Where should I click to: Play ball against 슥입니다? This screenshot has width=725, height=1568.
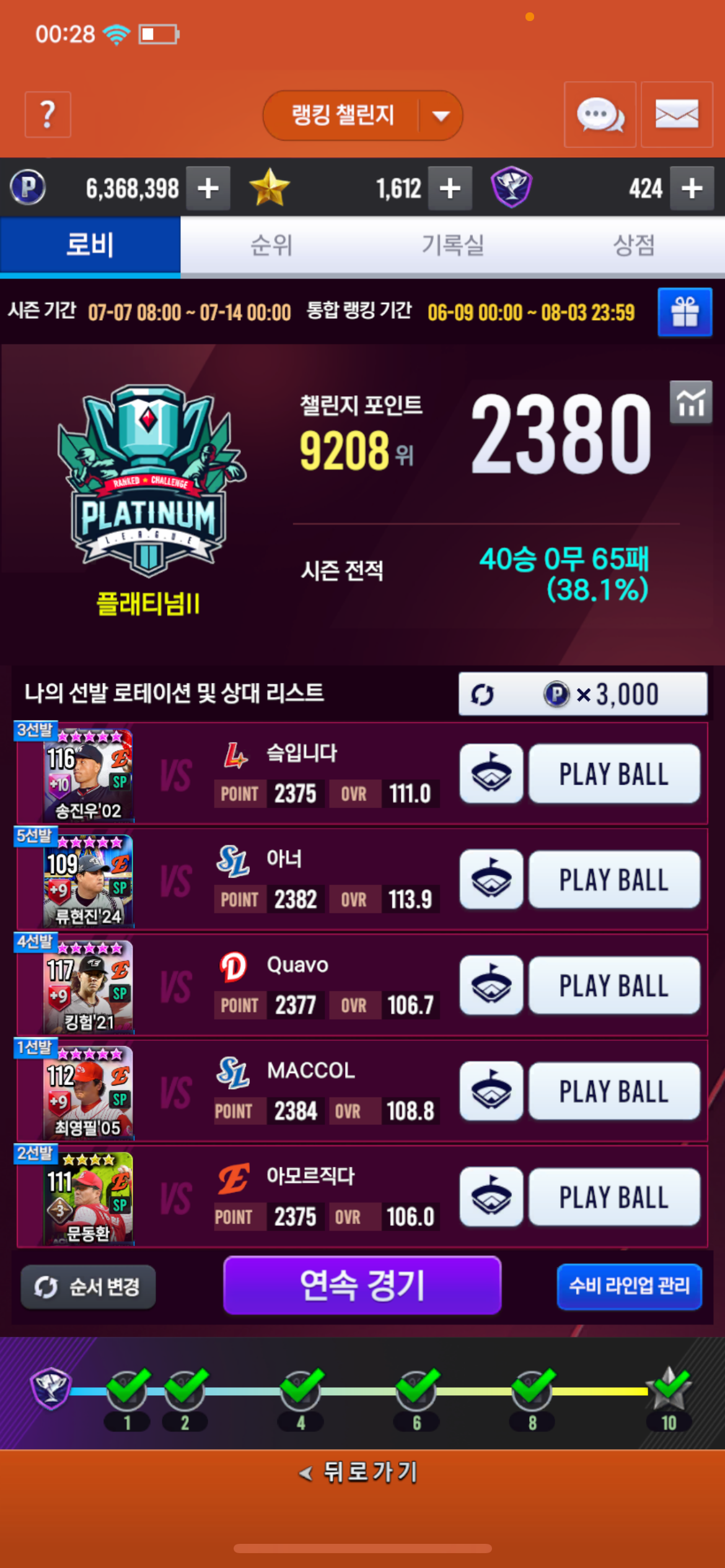coord(613,774)
